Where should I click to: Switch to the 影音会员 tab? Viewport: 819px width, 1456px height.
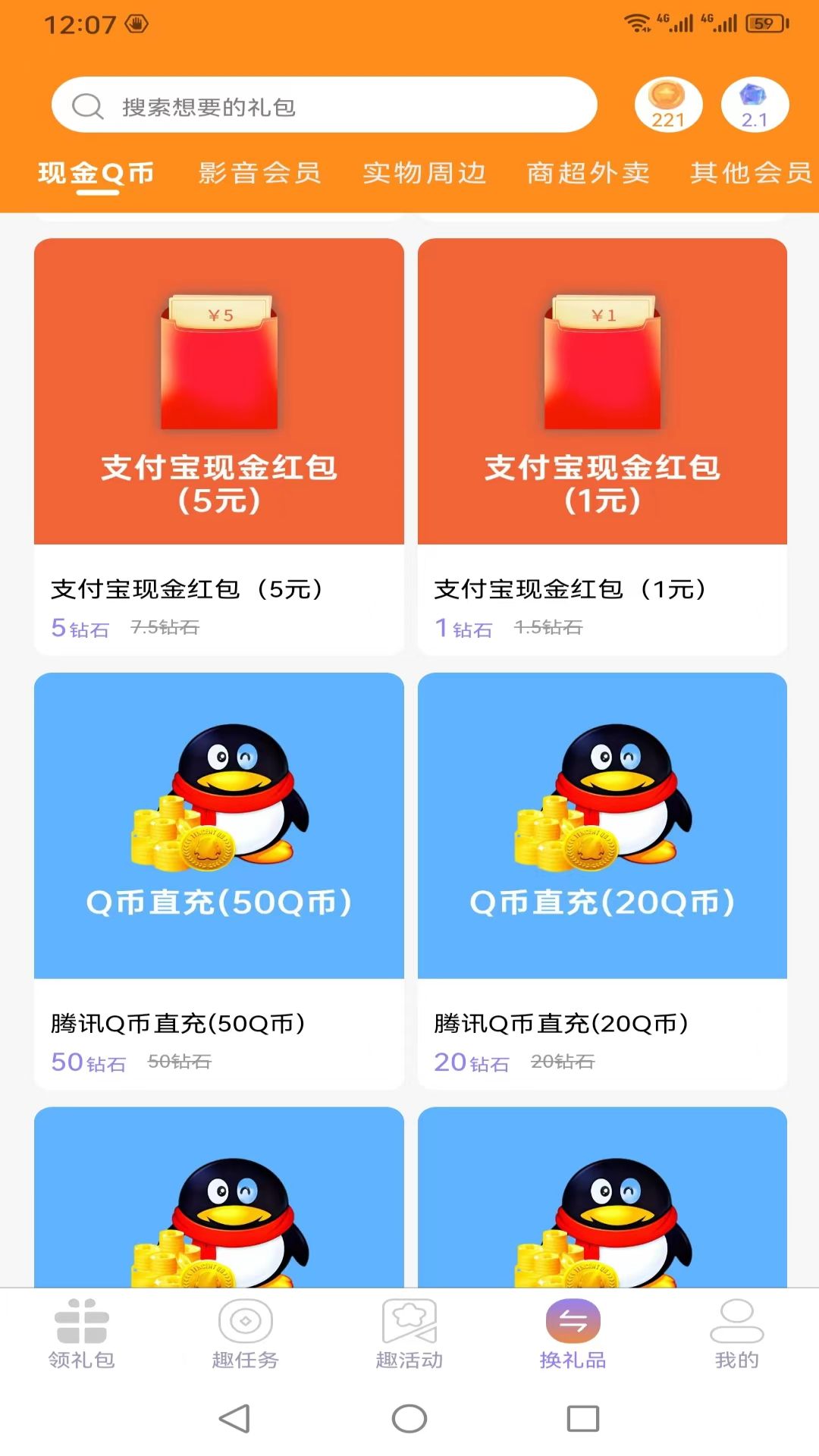(260, 174)
